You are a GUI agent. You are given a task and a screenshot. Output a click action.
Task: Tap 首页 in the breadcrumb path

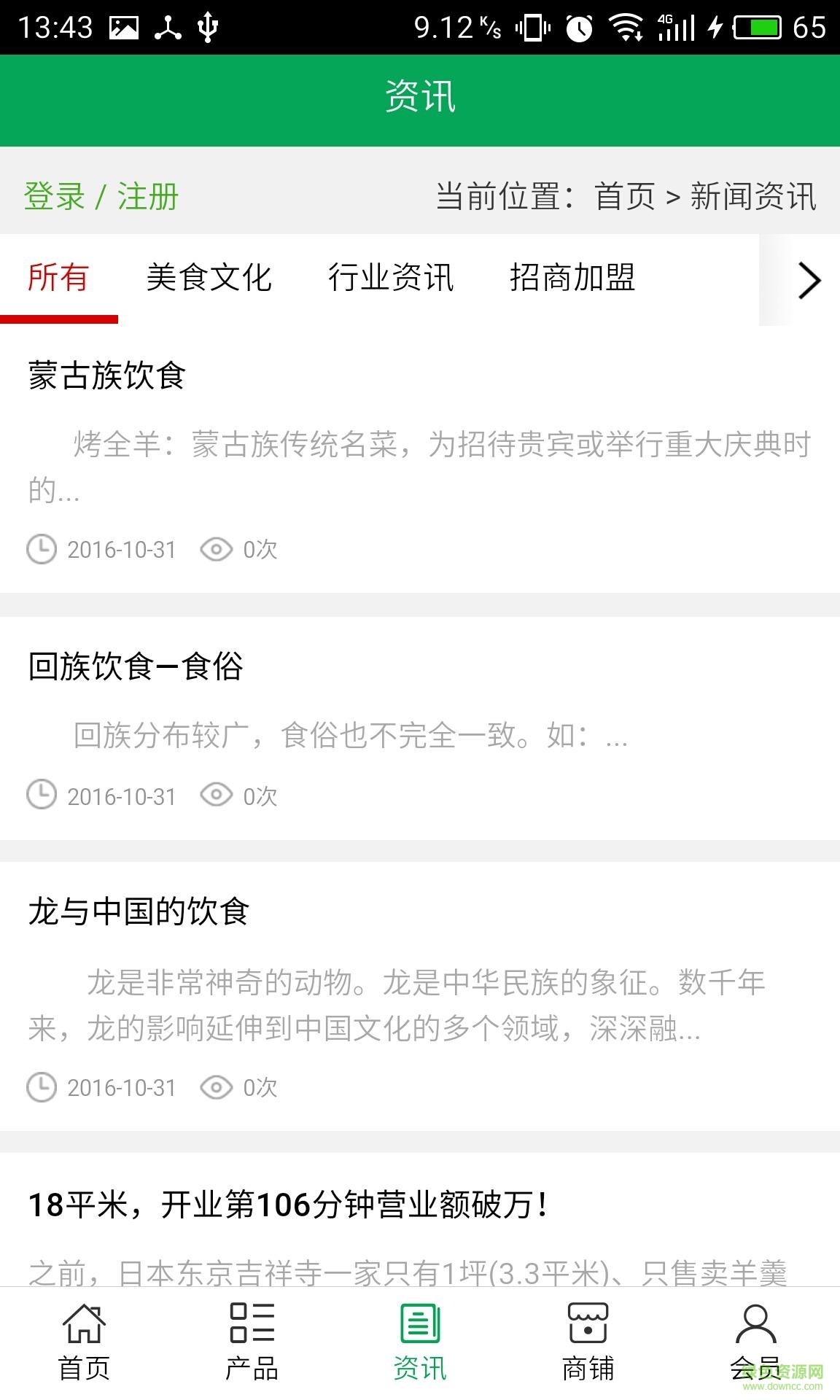pos(625,197)
